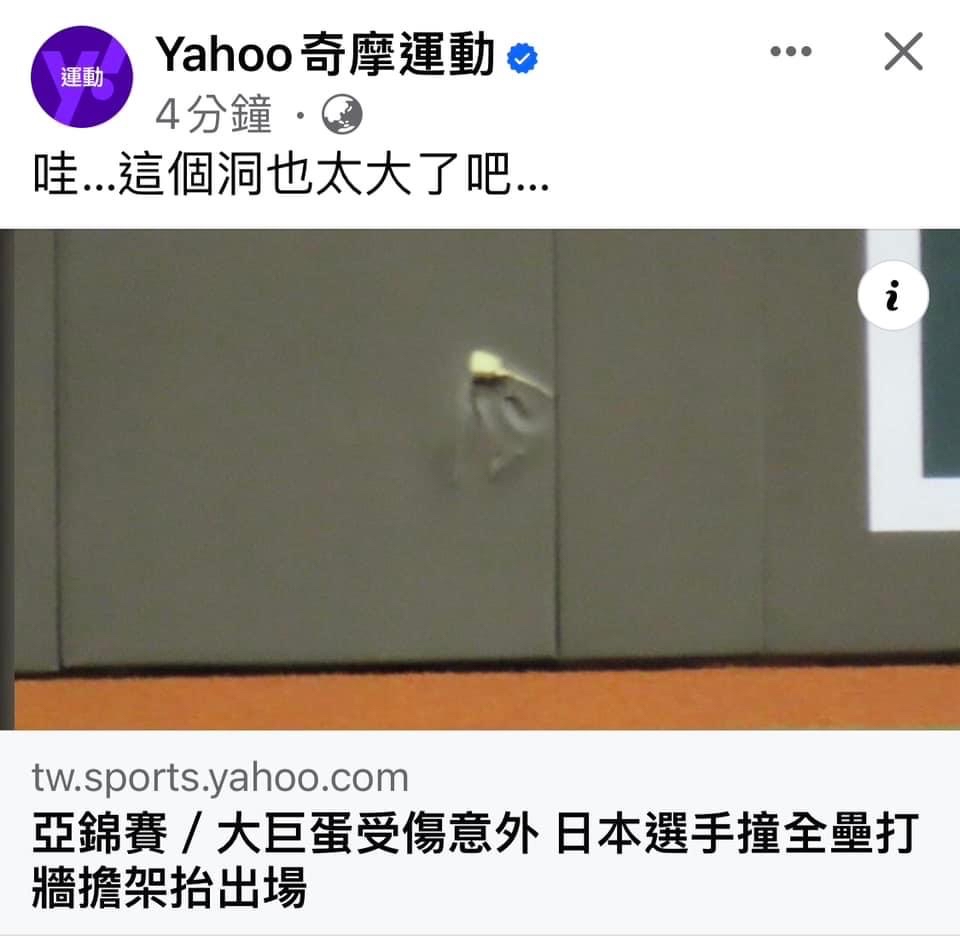View the linked article's preview image
960x942 pixels.
point(440,480)
